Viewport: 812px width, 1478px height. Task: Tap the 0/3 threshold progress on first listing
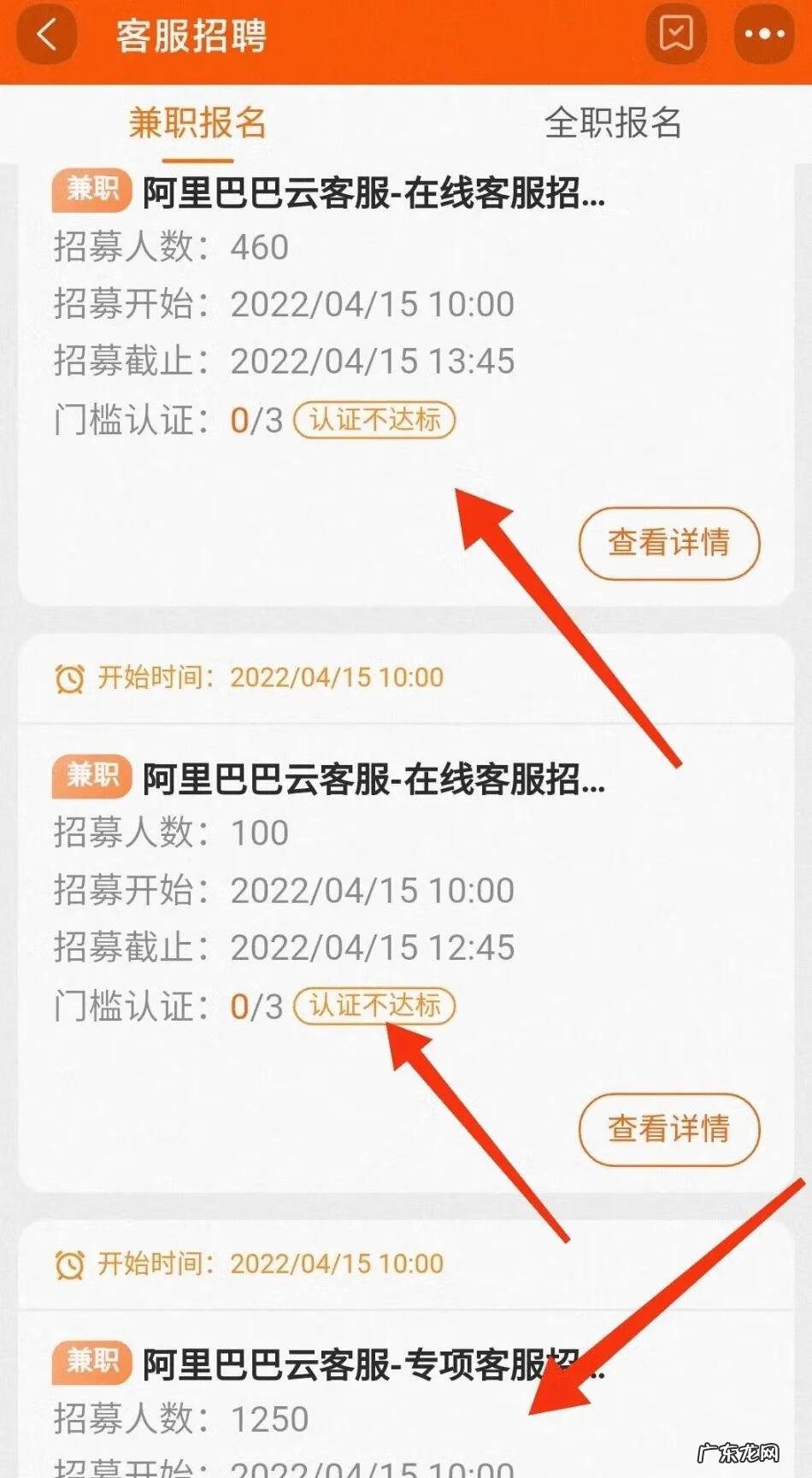pos(256,421)
